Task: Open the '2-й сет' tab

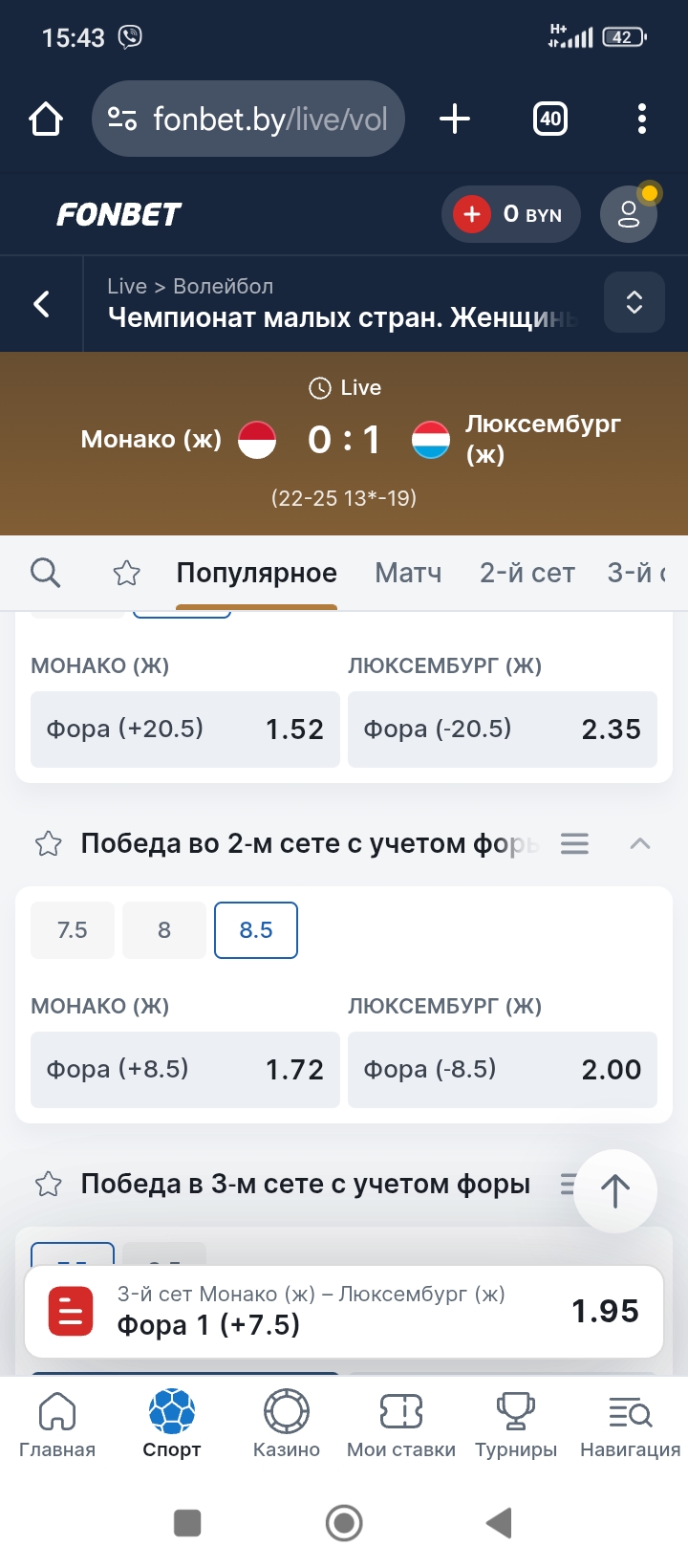Action: tap(527, 572)
